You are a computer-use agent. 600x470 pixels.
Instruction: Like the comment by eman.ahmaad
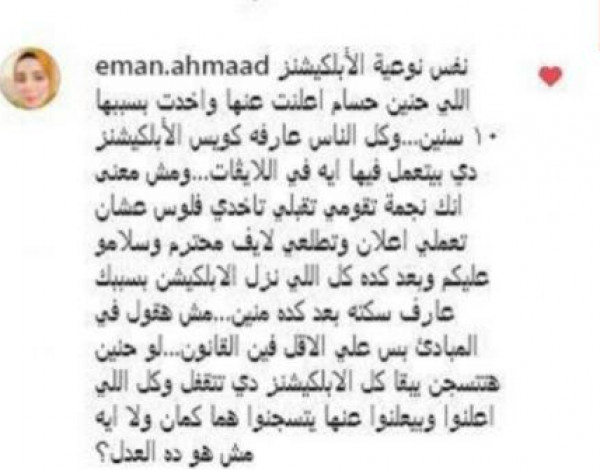coord(550,75)
